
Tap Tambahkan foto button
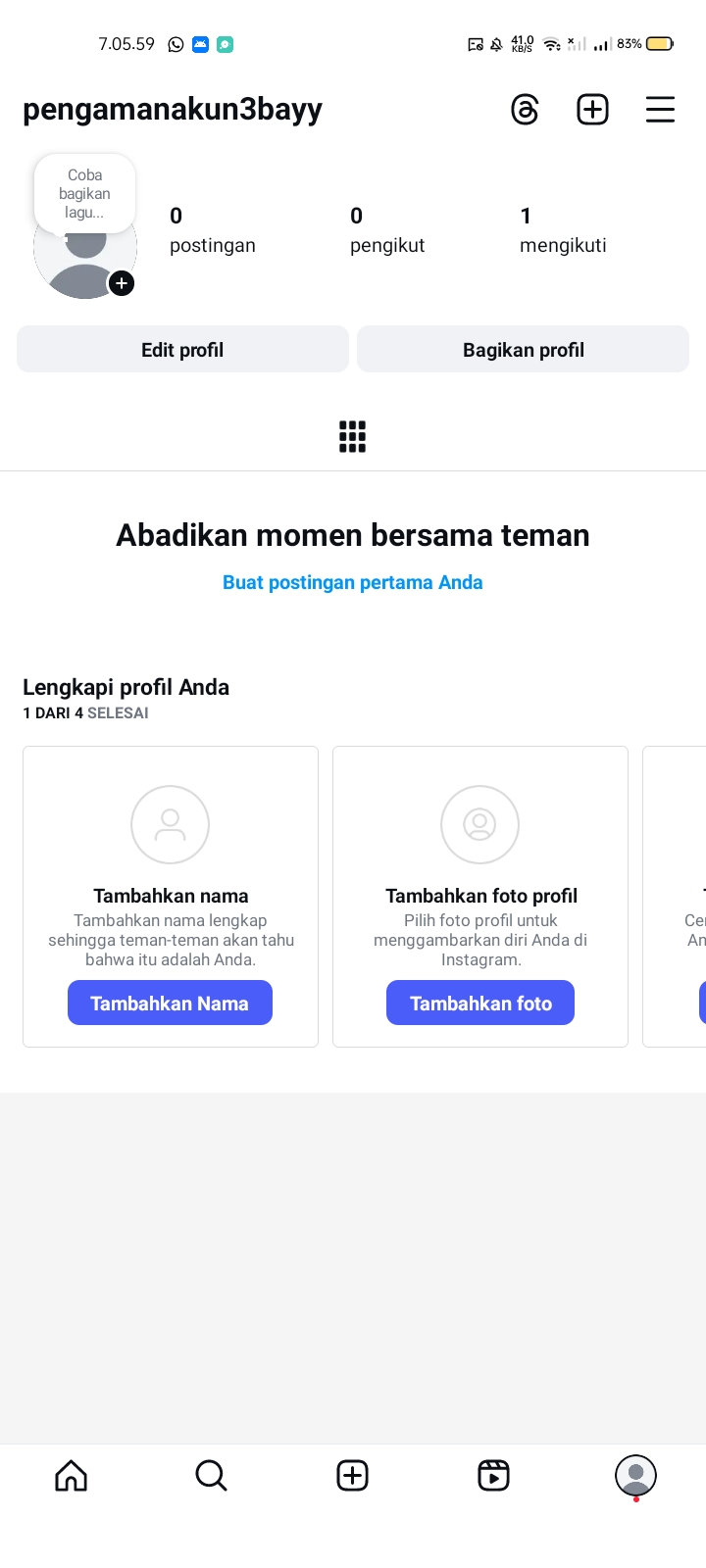[480, 1004]
